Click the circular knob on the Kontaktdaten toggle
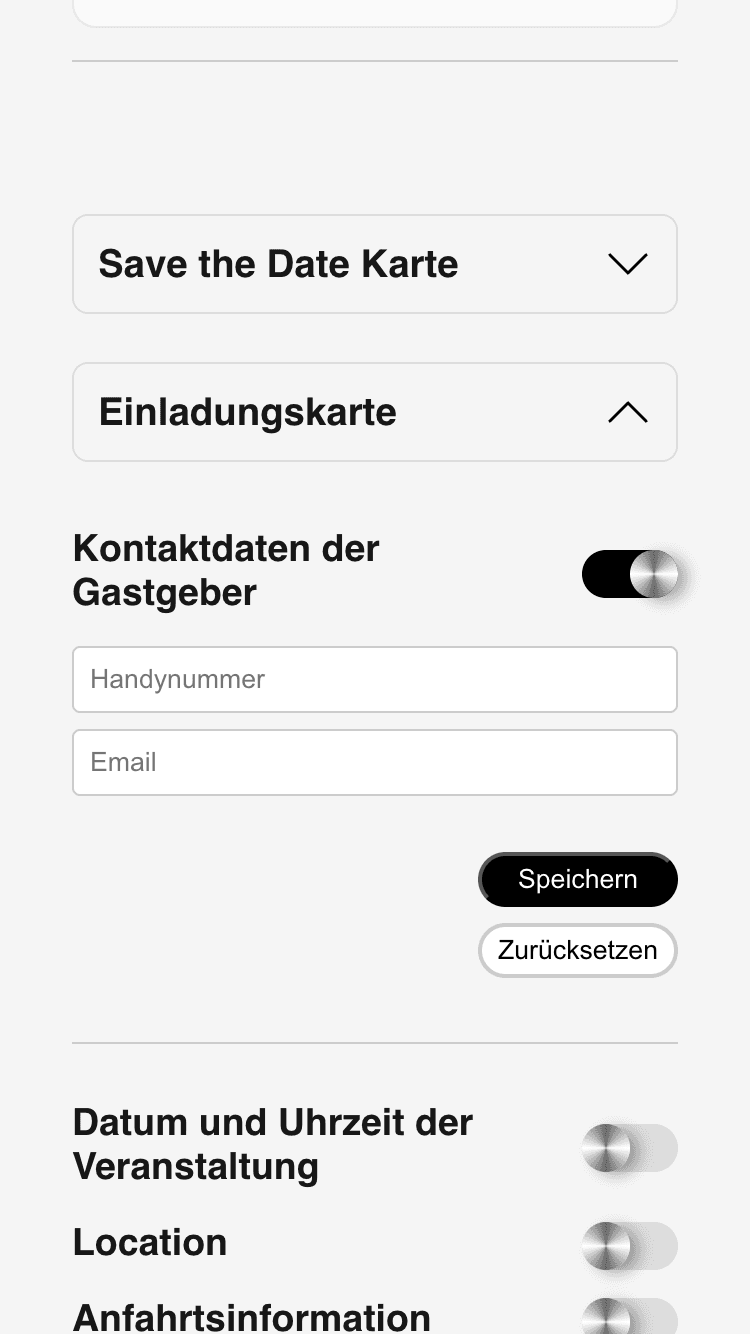The width and height of the screenshot is (750, 1334). point(653,574)
